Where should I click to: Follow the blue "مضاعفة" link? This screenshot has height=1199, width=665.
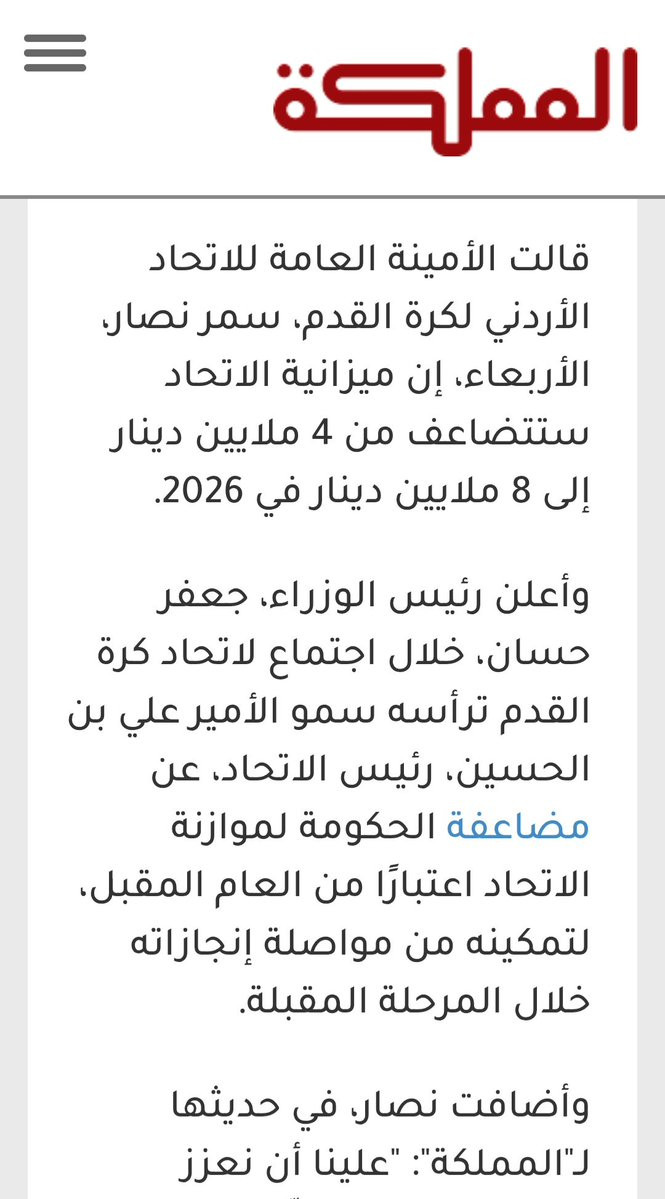pos(517,827)
